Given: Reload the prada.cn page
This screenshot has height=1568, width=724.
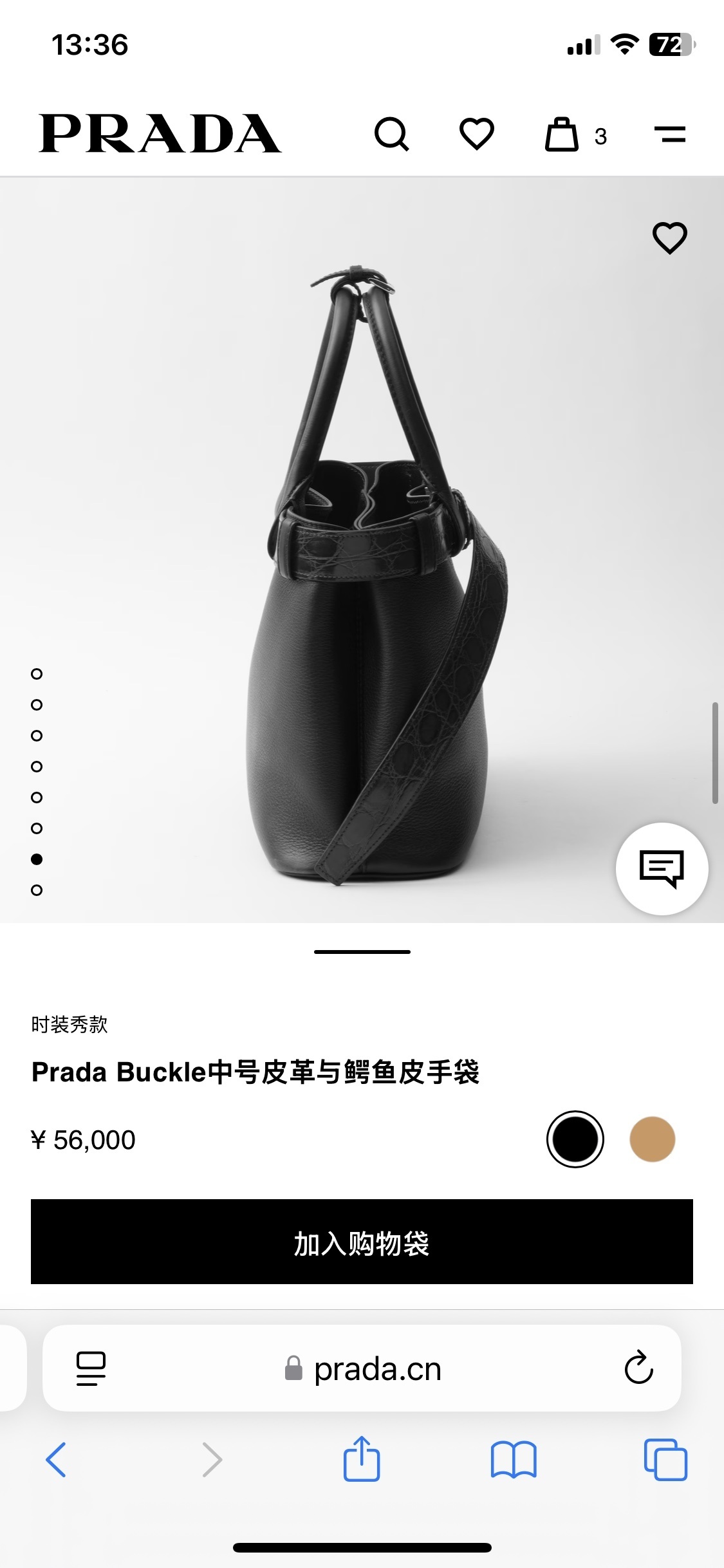Looking at the screenshot, I should (638, 1368).
